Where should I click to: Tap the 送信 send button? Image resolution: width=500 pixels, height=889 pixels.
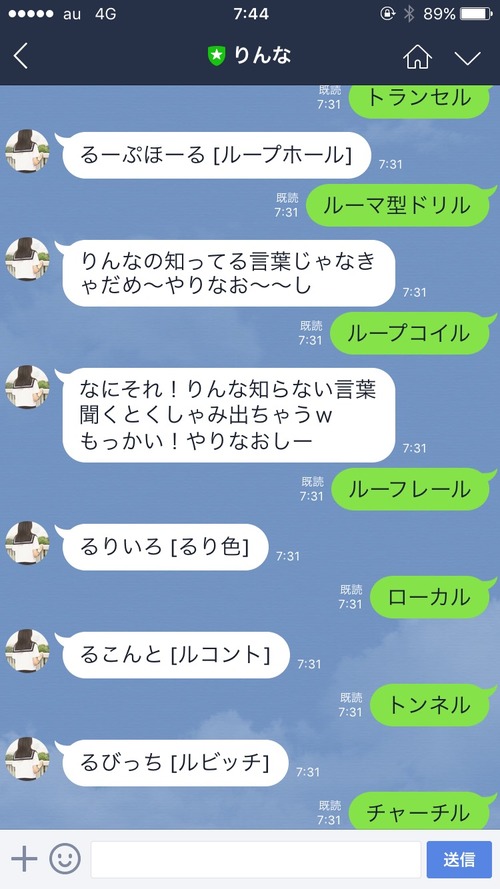pos(459,860)
